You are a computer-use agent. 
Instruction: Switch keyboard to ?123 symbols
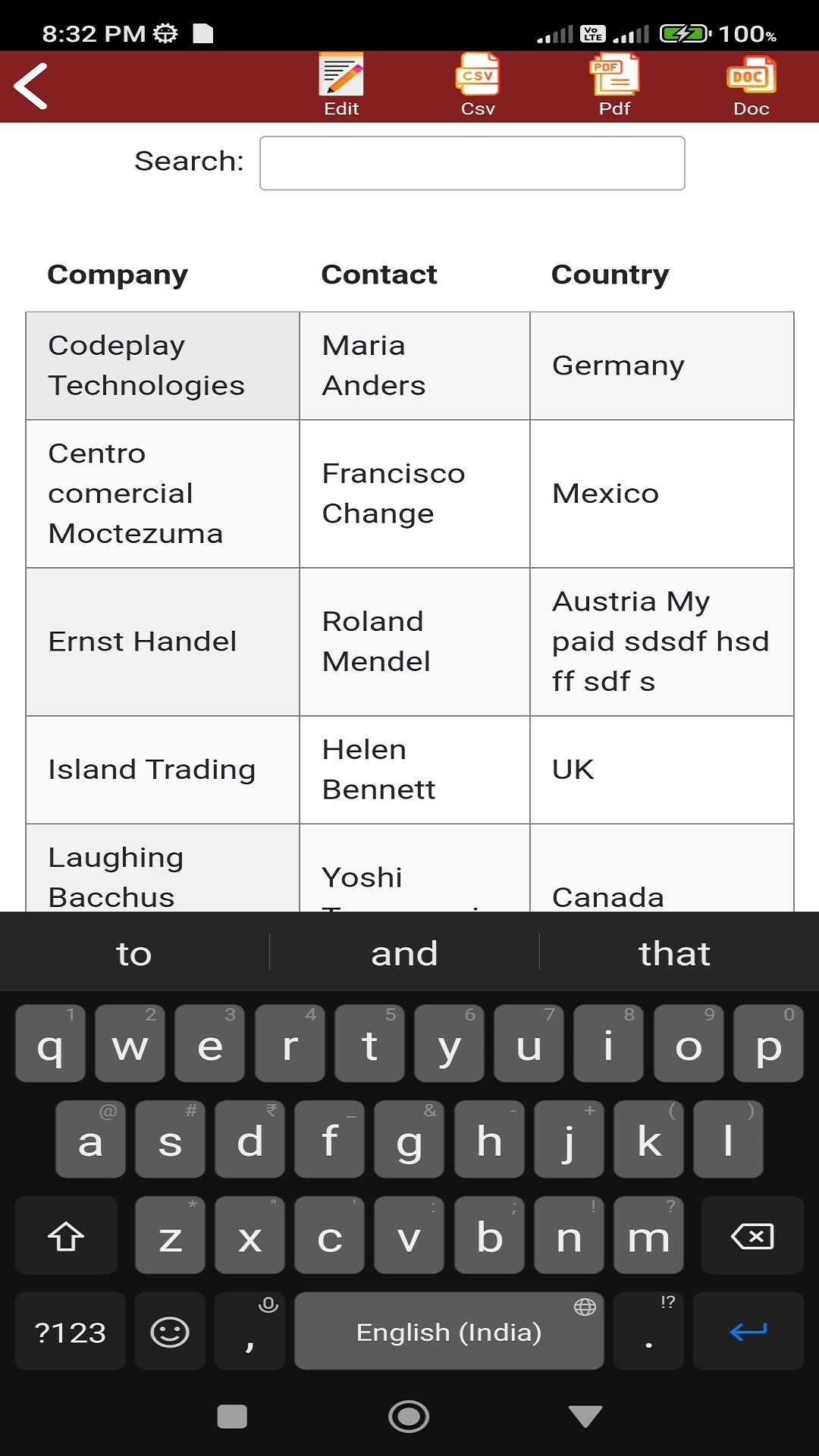pyautogui.click(x=71, y=1332)
